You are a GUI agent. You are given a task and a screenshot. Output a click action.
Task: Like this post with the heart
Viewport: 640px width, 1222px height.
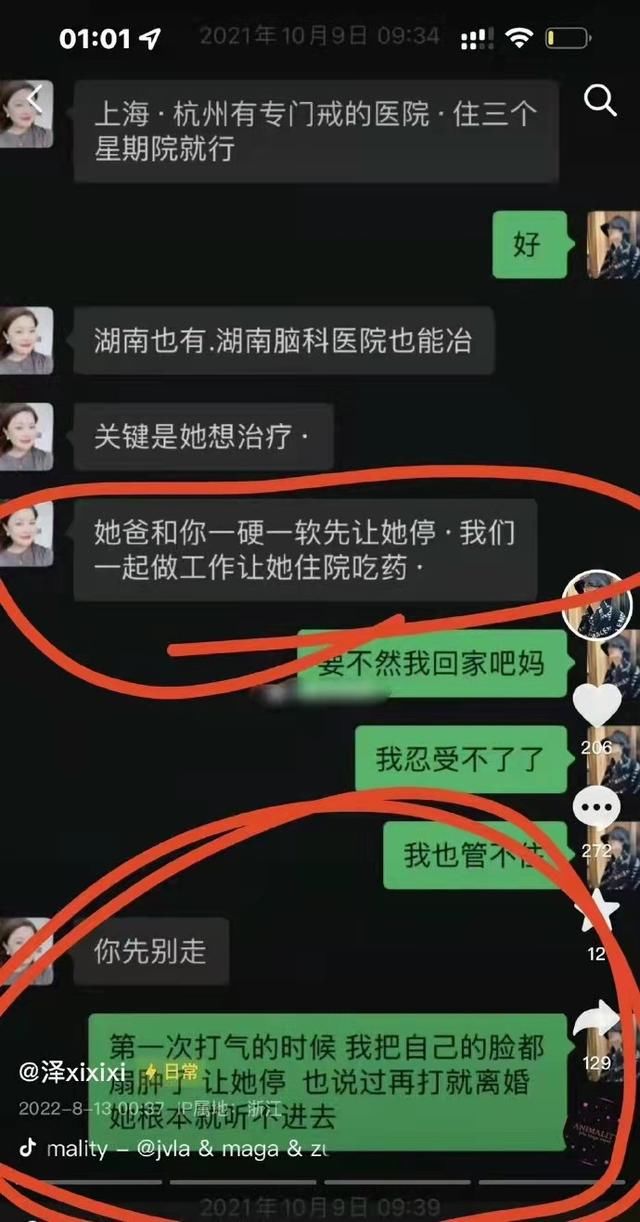598,706
